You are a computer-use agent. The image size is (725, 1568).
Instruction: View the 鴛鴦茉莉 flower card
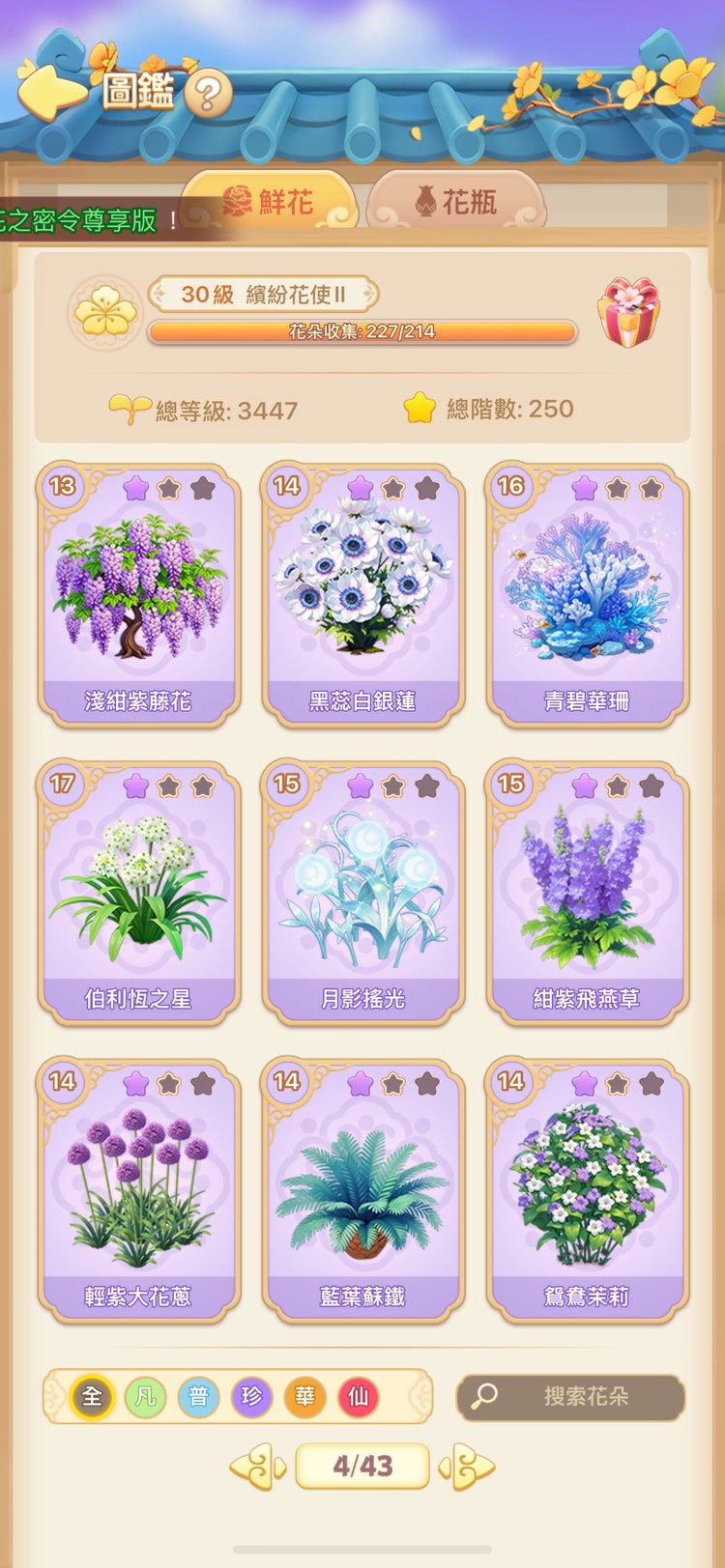coord(587,1190)
